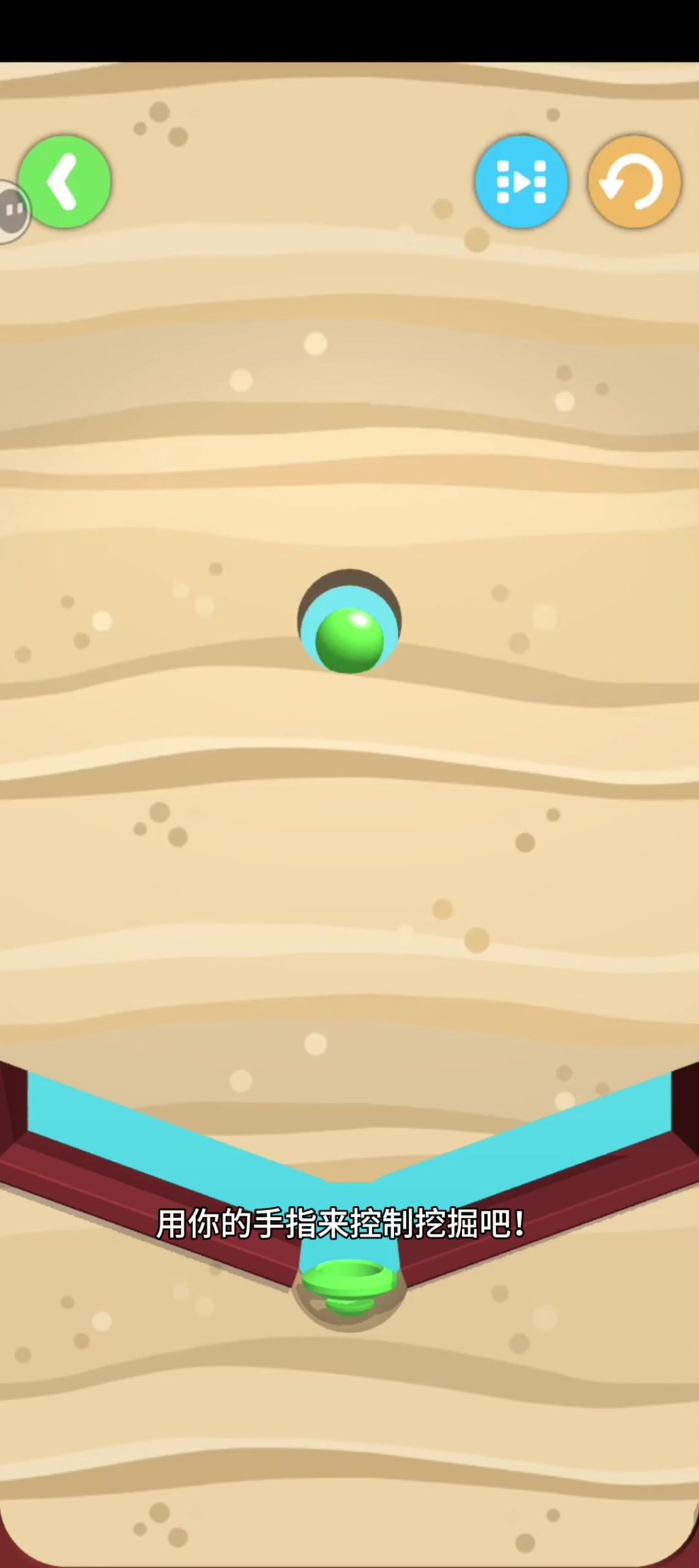Tap the blue skip level video button
Viewport: 699px width, 1568px height.
click(x=521, y=182)
